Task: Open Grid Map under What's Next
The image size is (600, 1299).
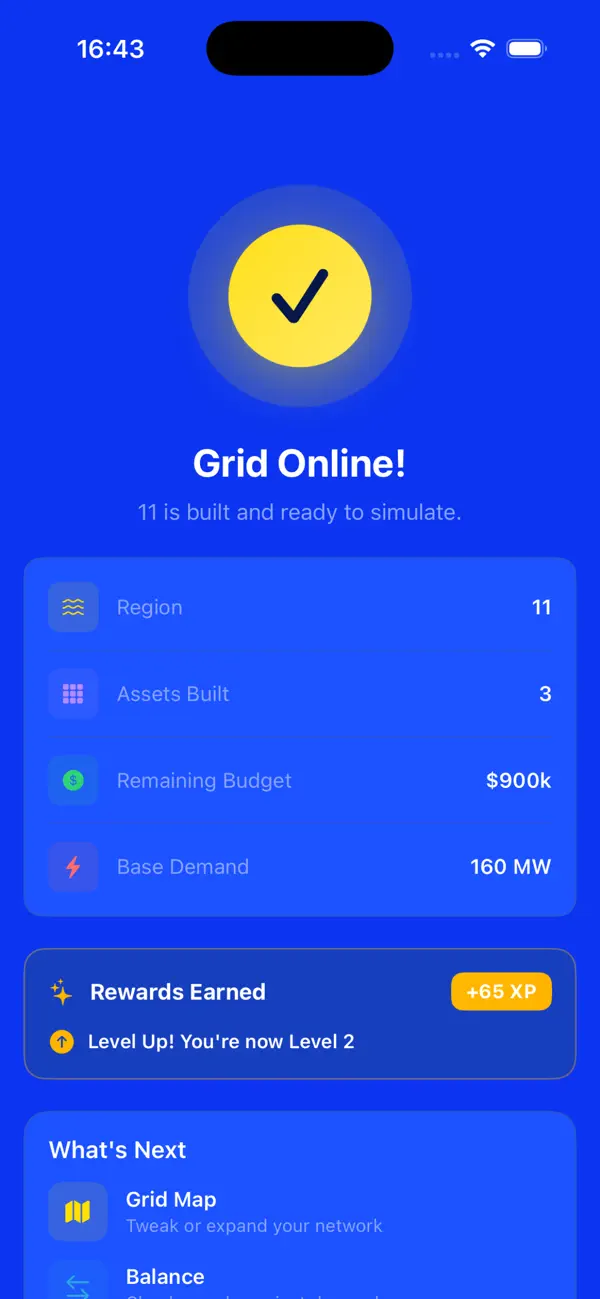Action: coord(300,1212)
